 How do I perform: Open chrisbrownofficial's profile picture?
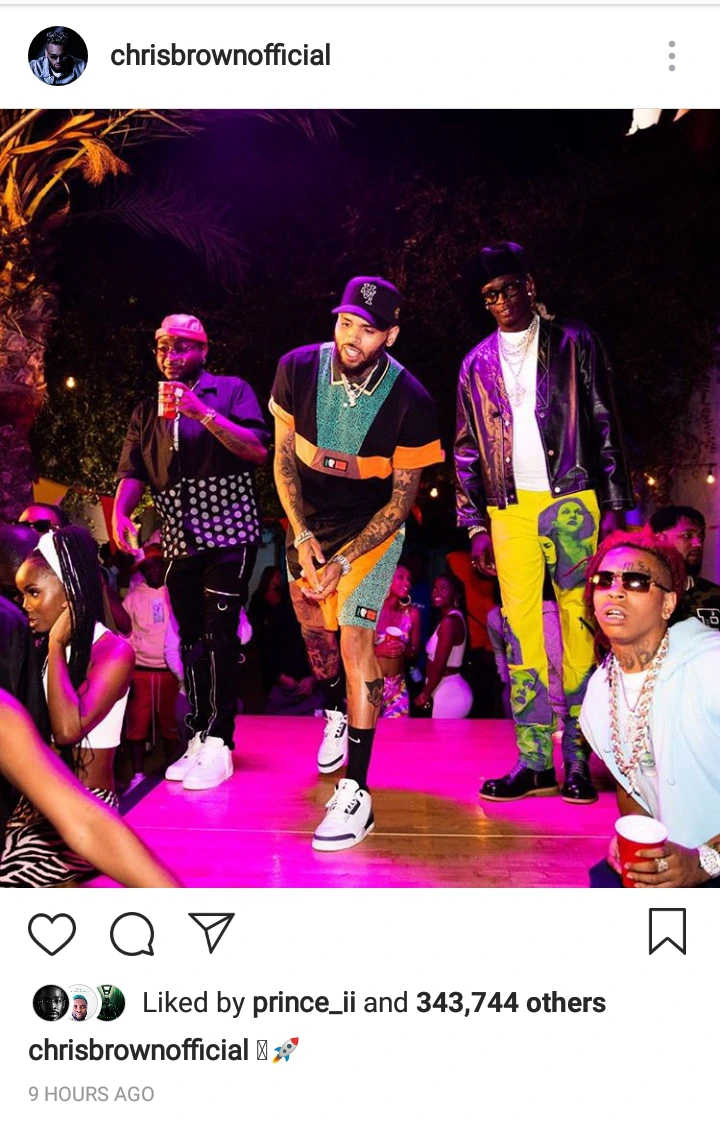coord(58,56)
